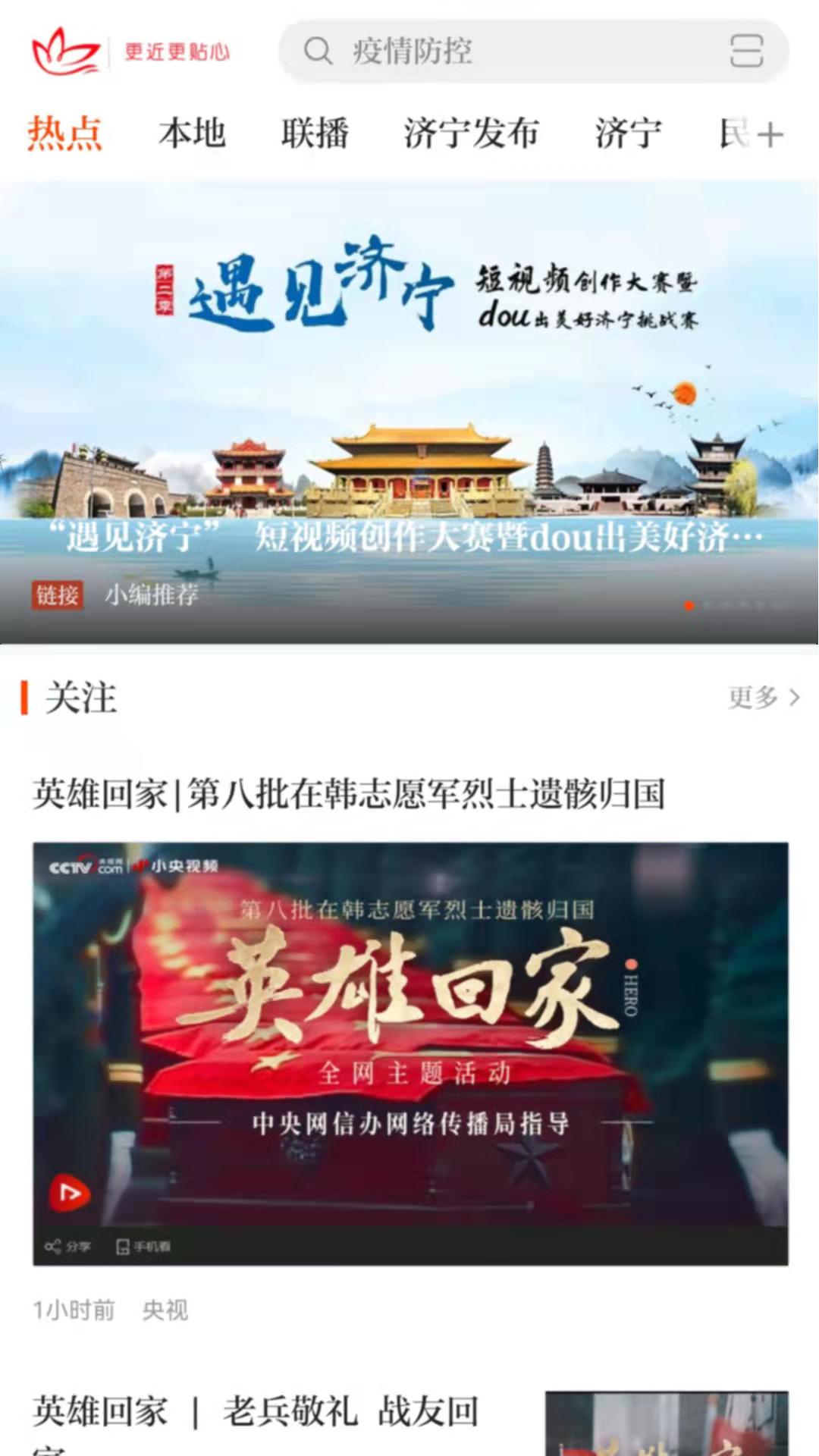Viewport: 819px width, 1456px height.
Task: Open the 济宁发布 tab
Action: (x=471, y=133)
